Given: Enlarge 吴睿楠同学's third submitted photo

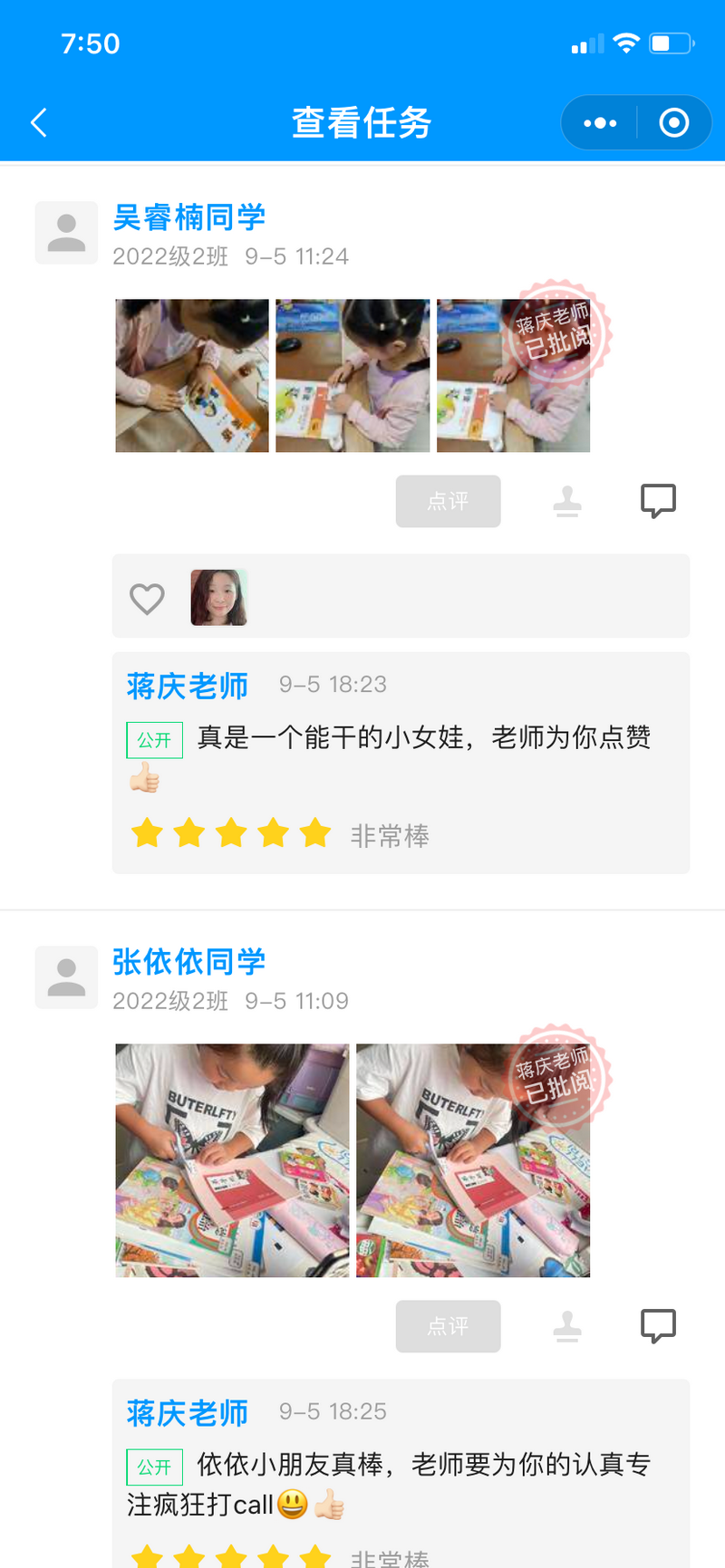Looking at the screenshot, I should point(513,376).
